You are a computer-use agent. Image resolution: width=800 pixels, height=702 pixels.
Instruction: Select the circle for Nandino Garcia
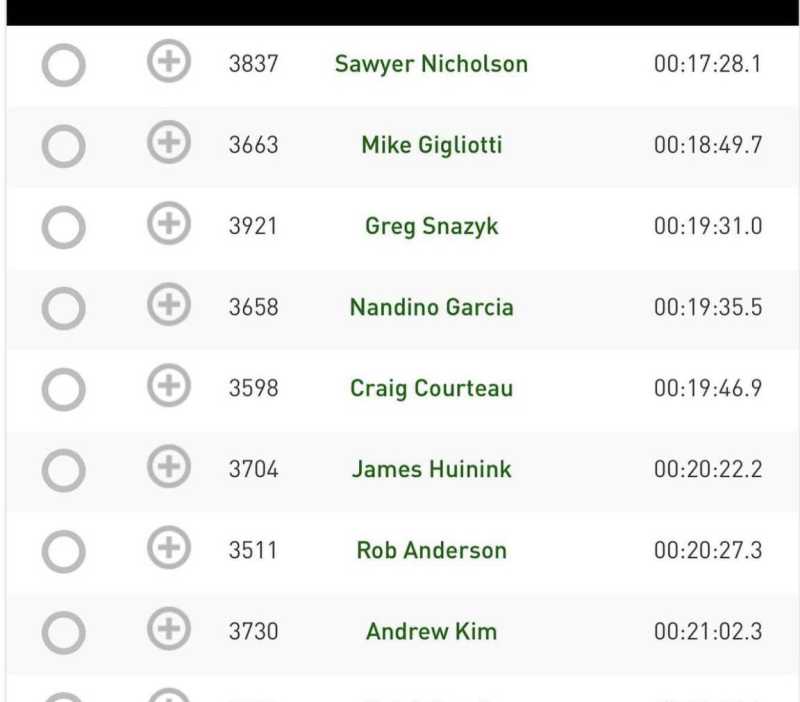coord(63,309)
